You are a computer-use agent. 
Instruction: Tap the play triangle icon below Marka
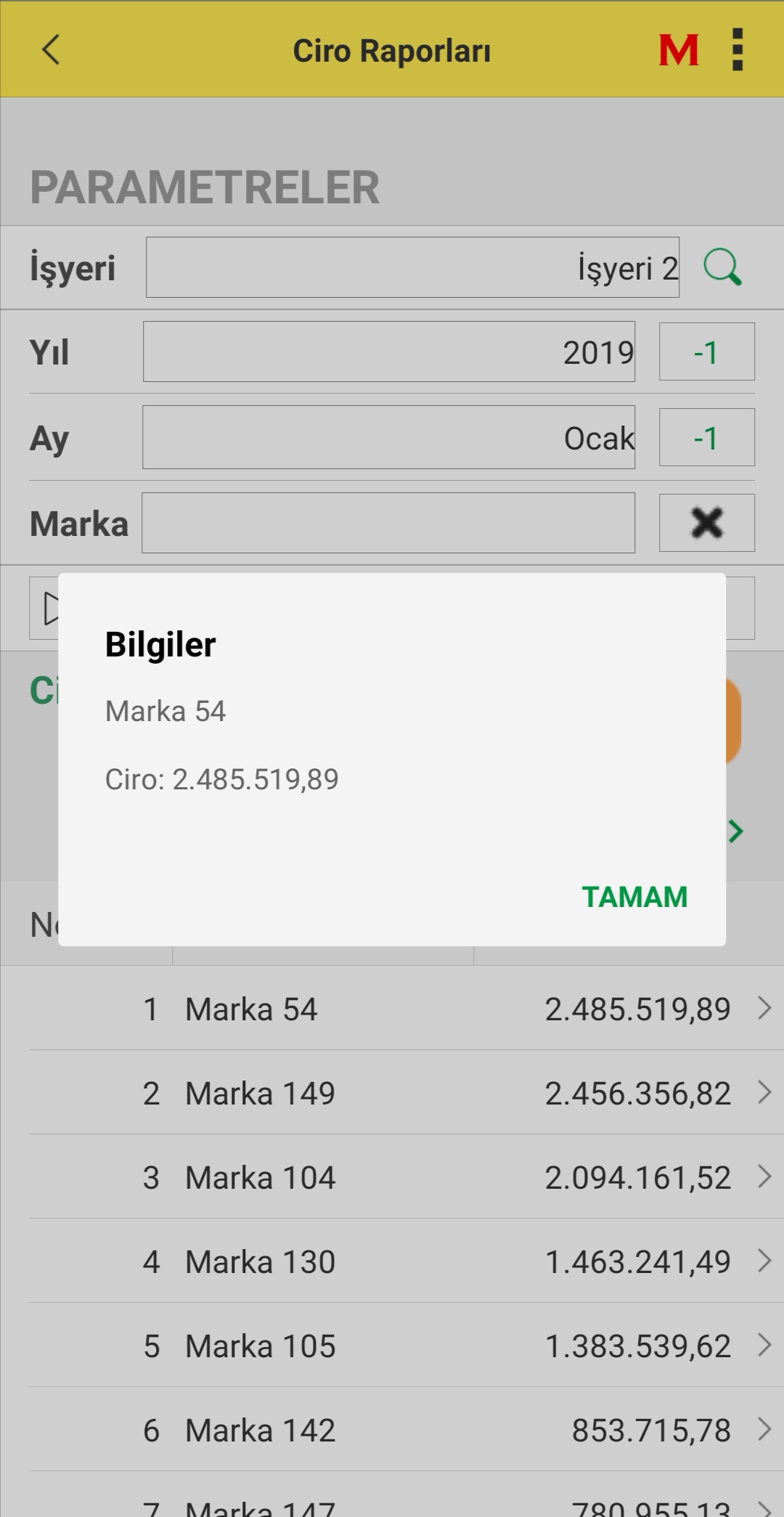pyautogui.click(x=52, y=607)
